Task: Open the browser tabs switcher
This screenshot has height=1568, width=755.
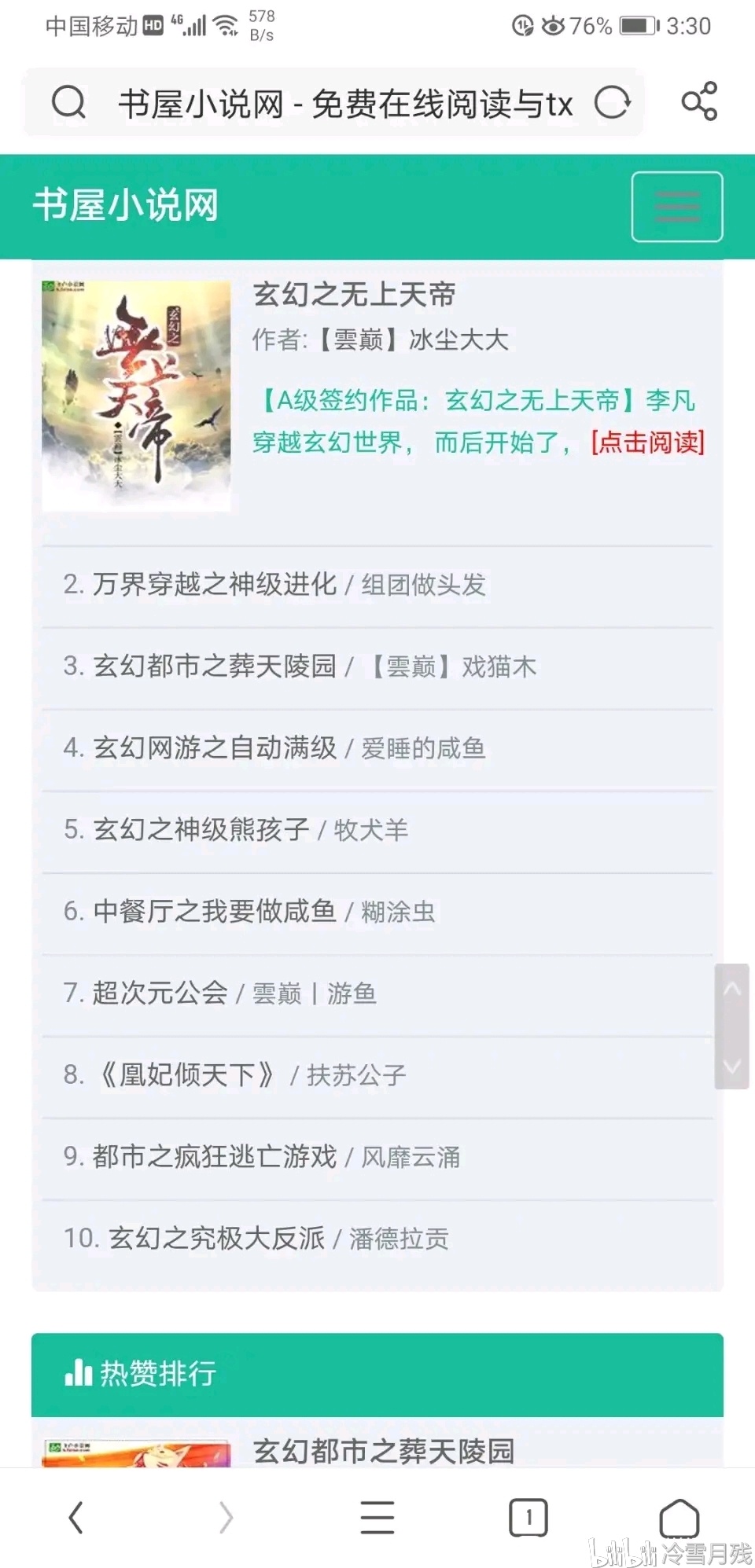Action: [528, 1518]
